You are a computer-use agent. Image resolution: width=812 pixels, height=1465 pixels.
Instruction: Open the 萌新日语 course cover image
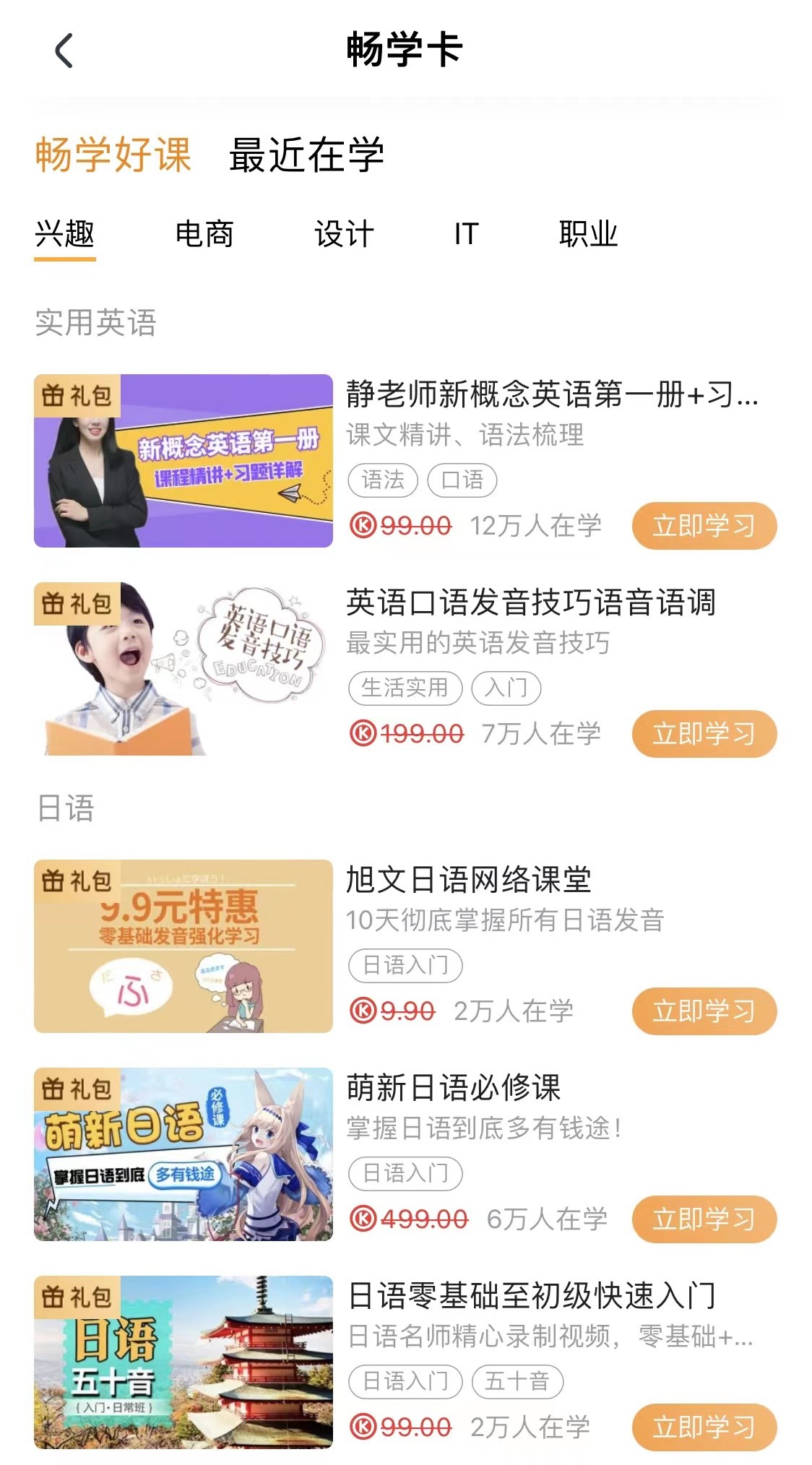point(183,1154)
